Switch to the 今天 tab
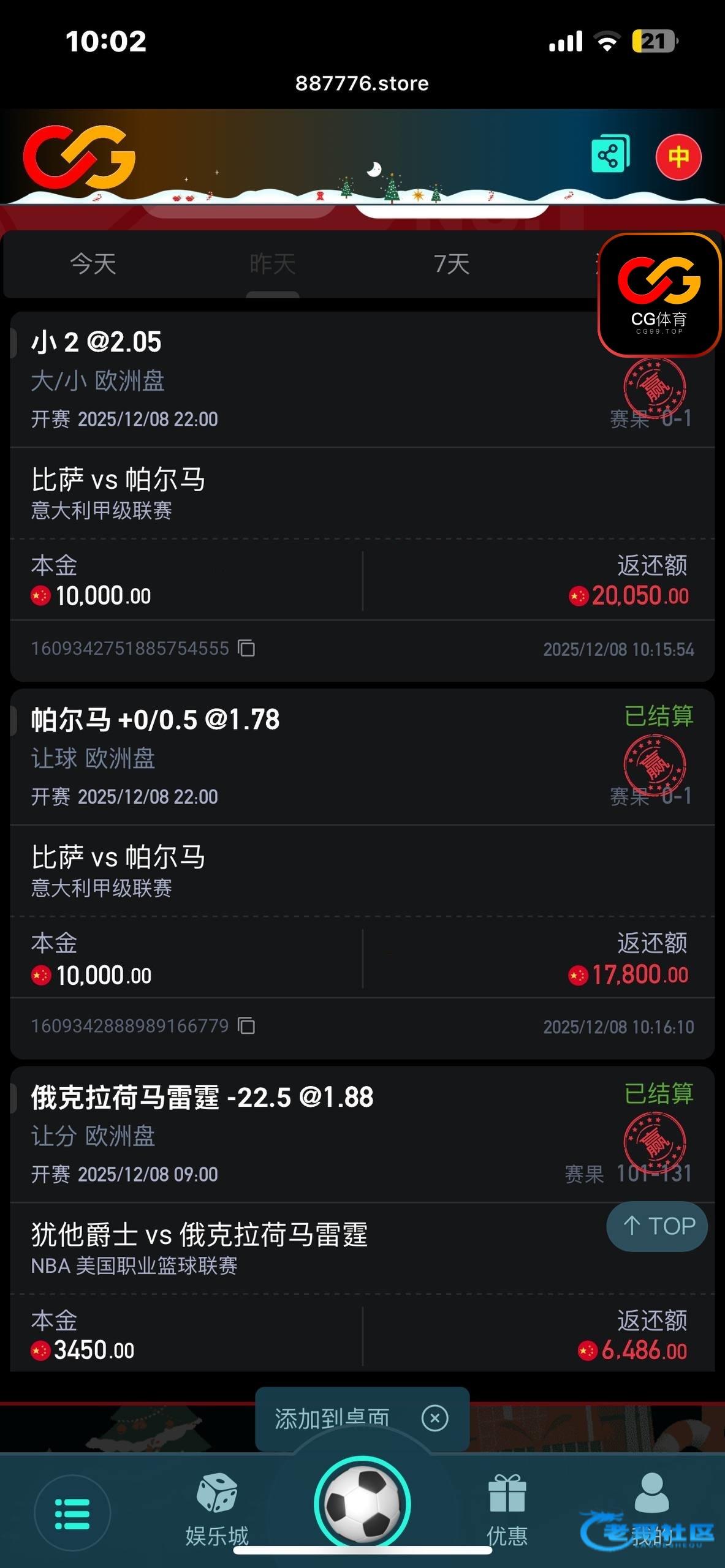725x1568 pixels. pos(93,265)
